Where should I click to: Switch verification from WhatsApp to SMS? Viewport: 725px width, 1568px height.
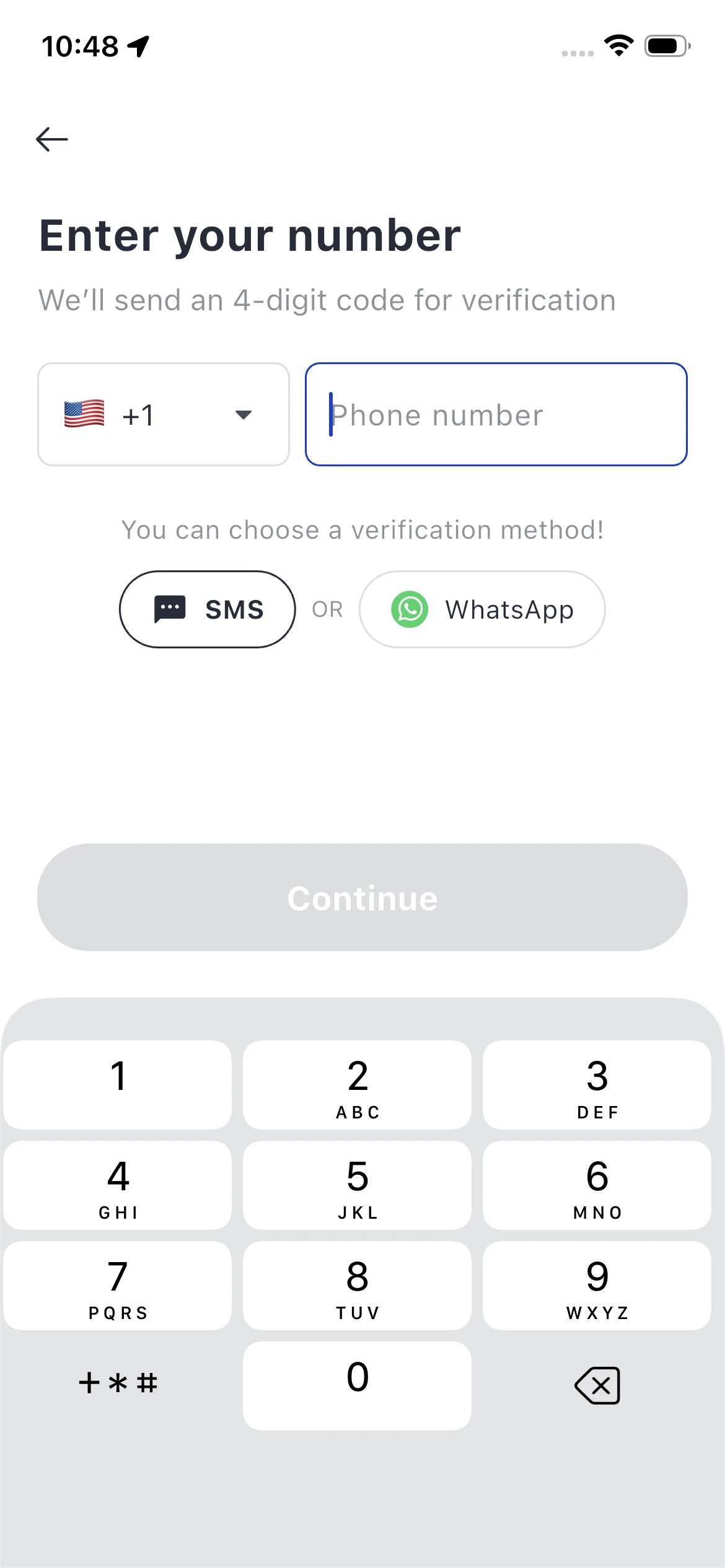(x=208, y=609)
